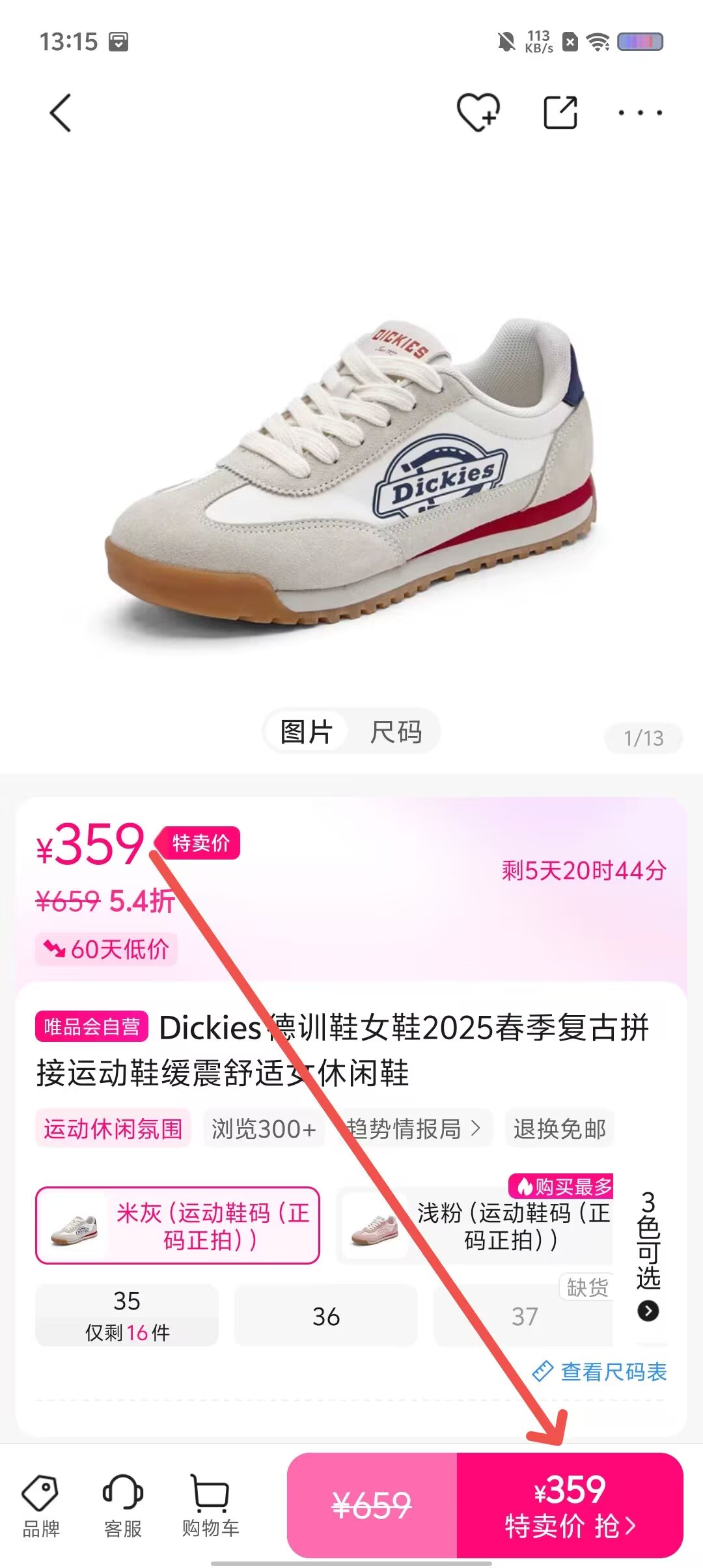Share this product

(560, 113)
